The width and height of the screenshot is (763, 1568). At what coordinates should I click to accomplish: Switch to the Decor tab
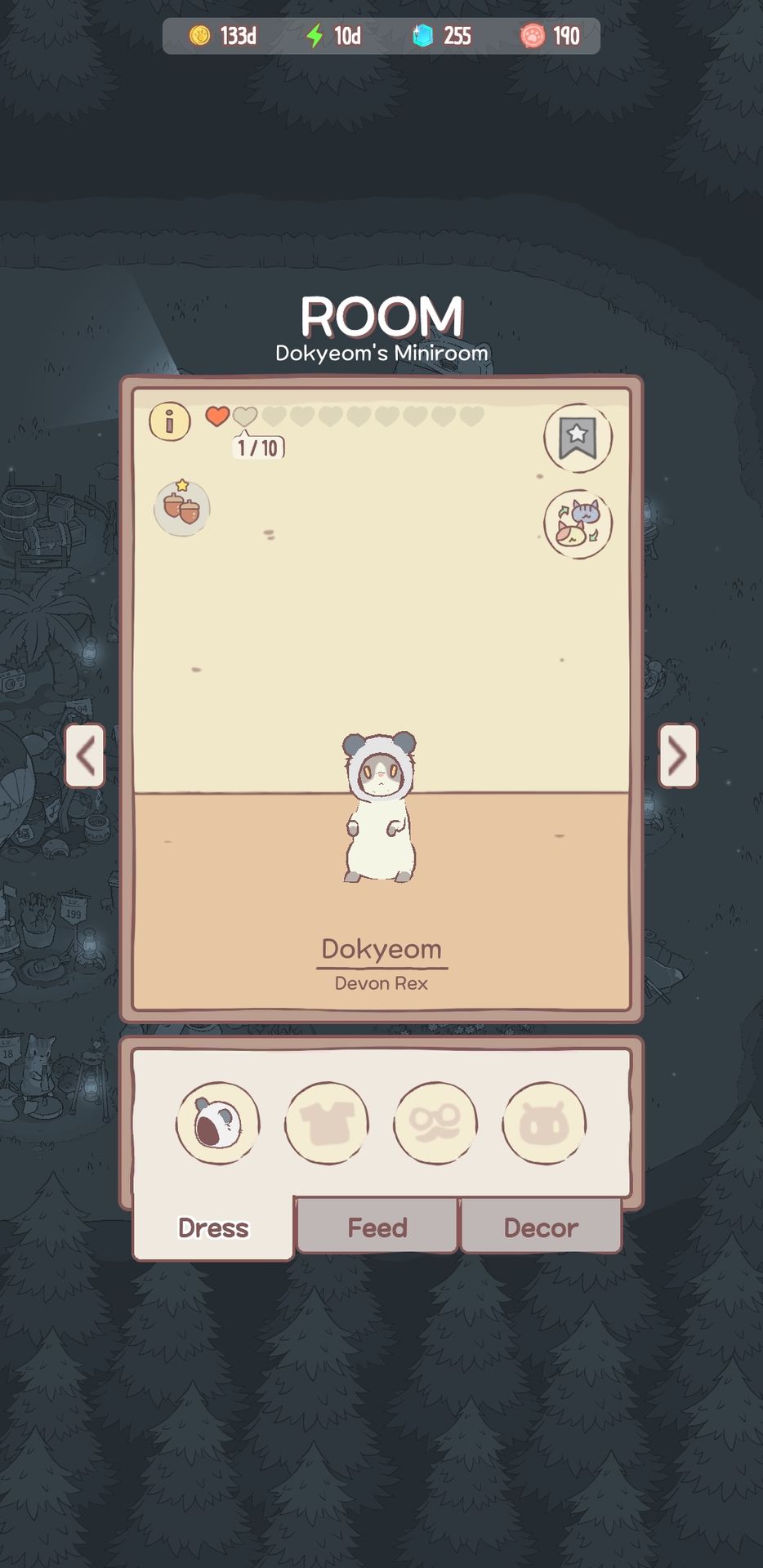pyautogui.click(x=541, y=1227)
